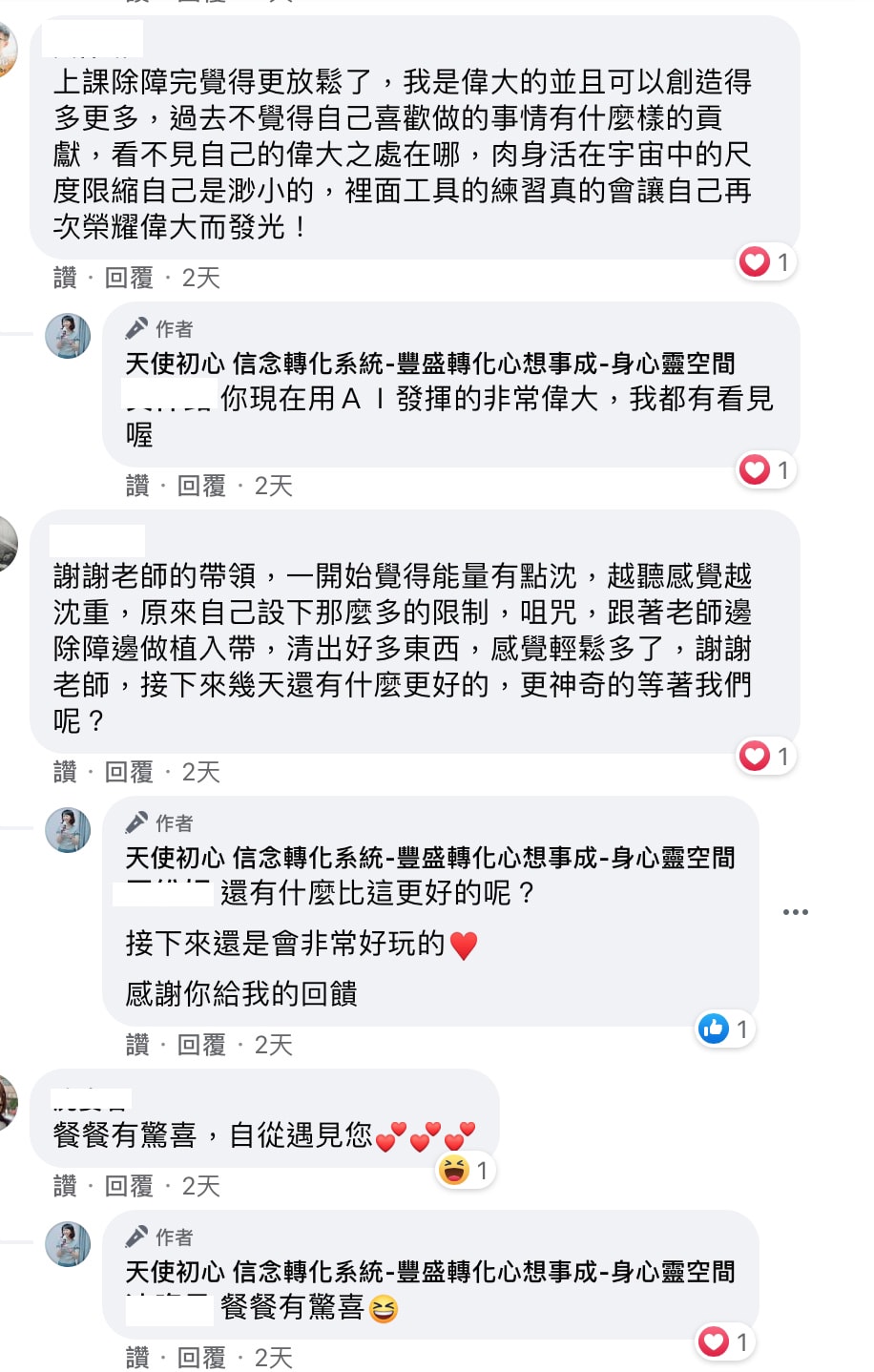Reply to author's comment 感謝你給我的回饋
874x1372 pixels.
201,1045
